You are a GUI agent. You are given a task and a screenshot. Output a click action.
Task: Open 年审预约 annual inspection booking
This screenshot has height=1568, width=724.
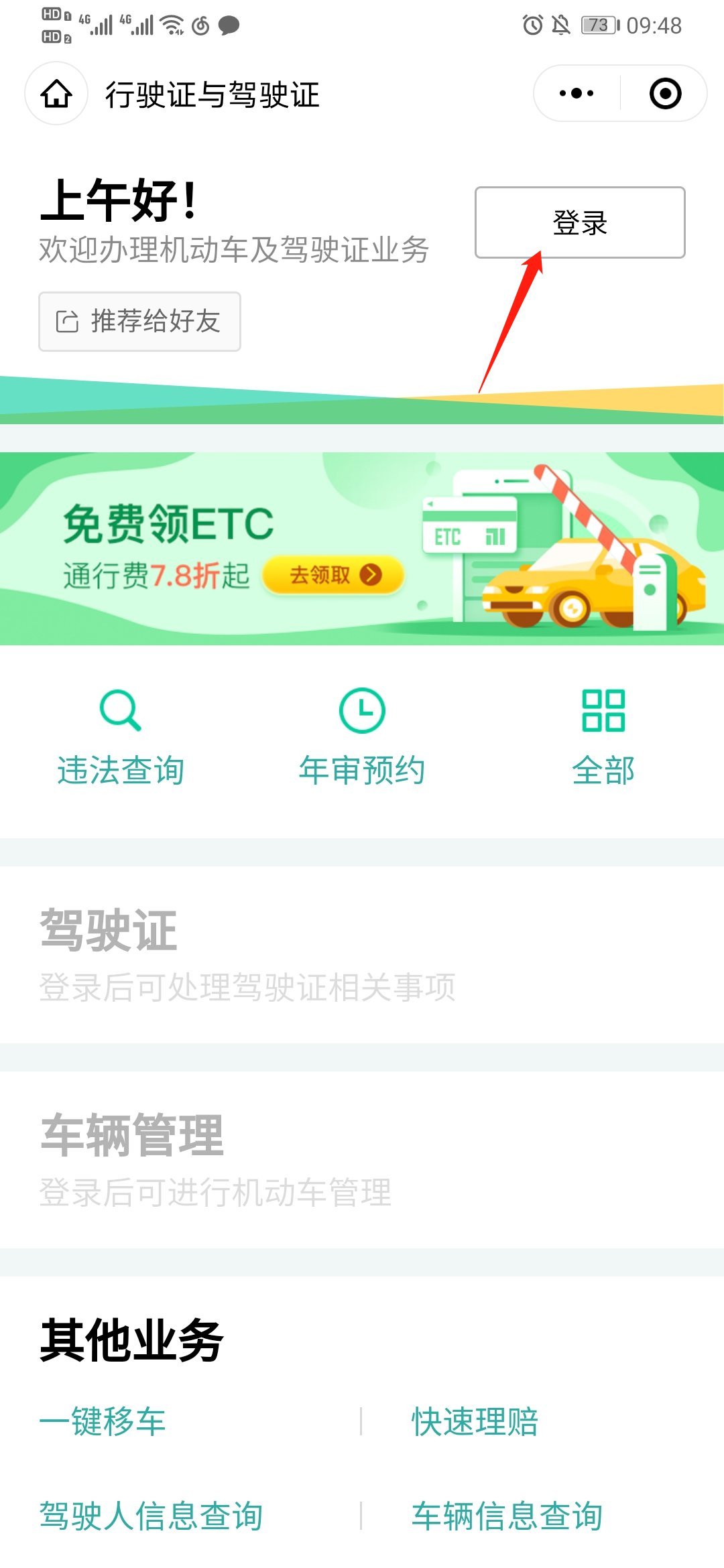pos(362,737)
